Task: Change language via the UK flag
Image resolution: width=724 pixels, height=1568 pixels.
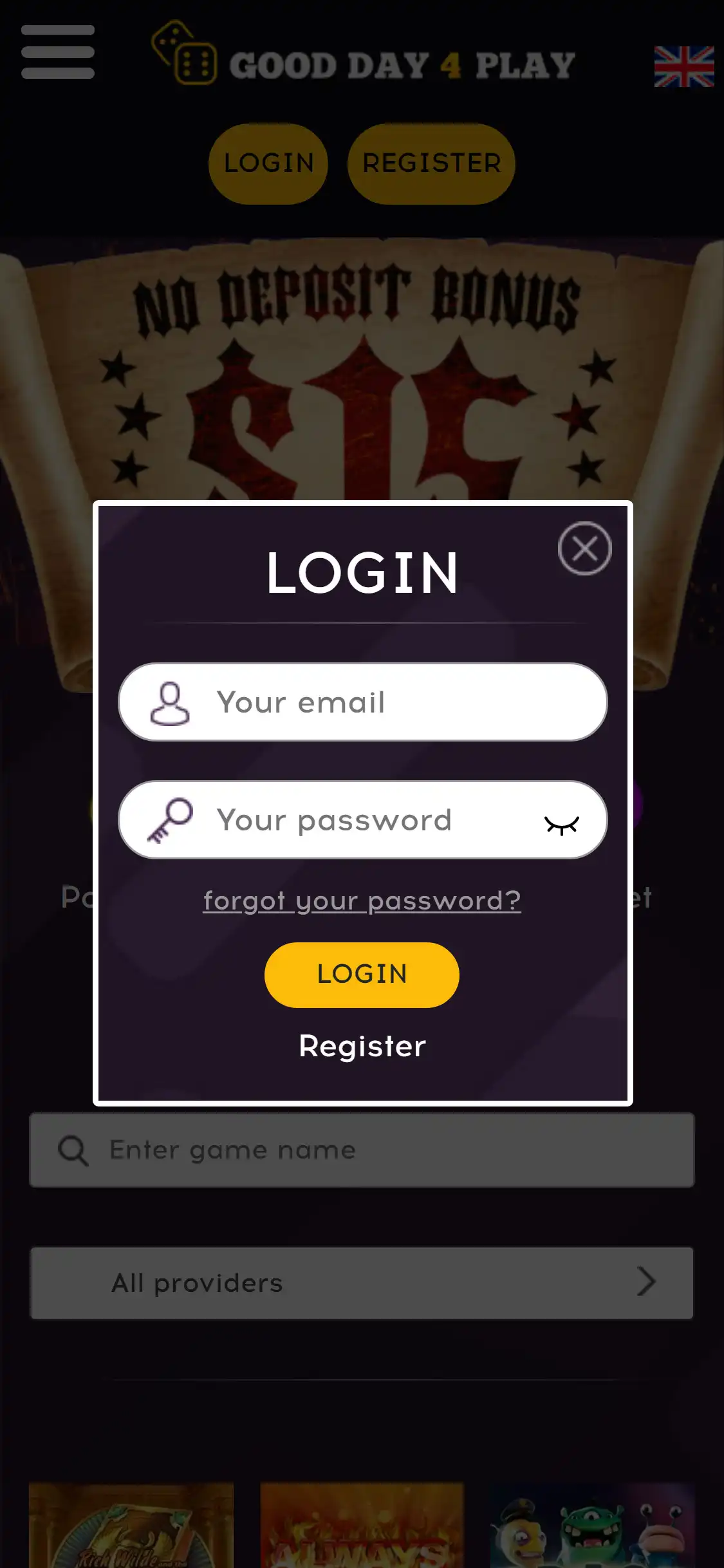Action: point(683,66)
